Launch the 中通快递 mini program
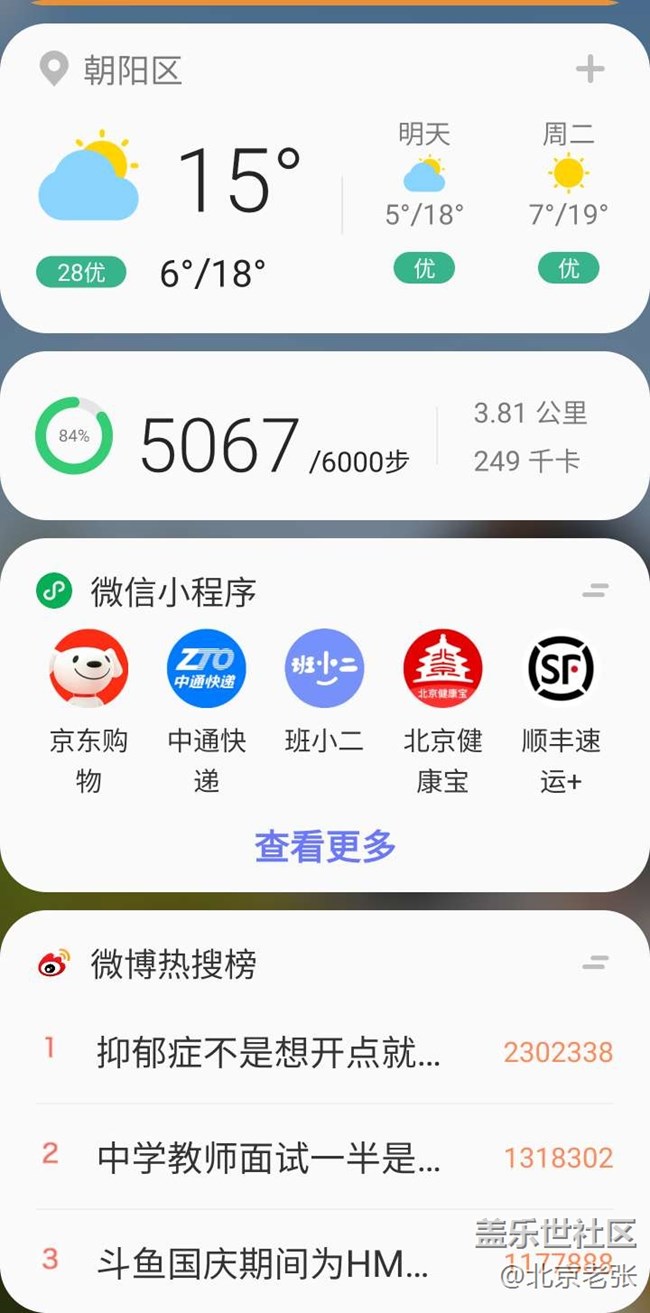Screen dimensions: 650x1313 [206, 669]
